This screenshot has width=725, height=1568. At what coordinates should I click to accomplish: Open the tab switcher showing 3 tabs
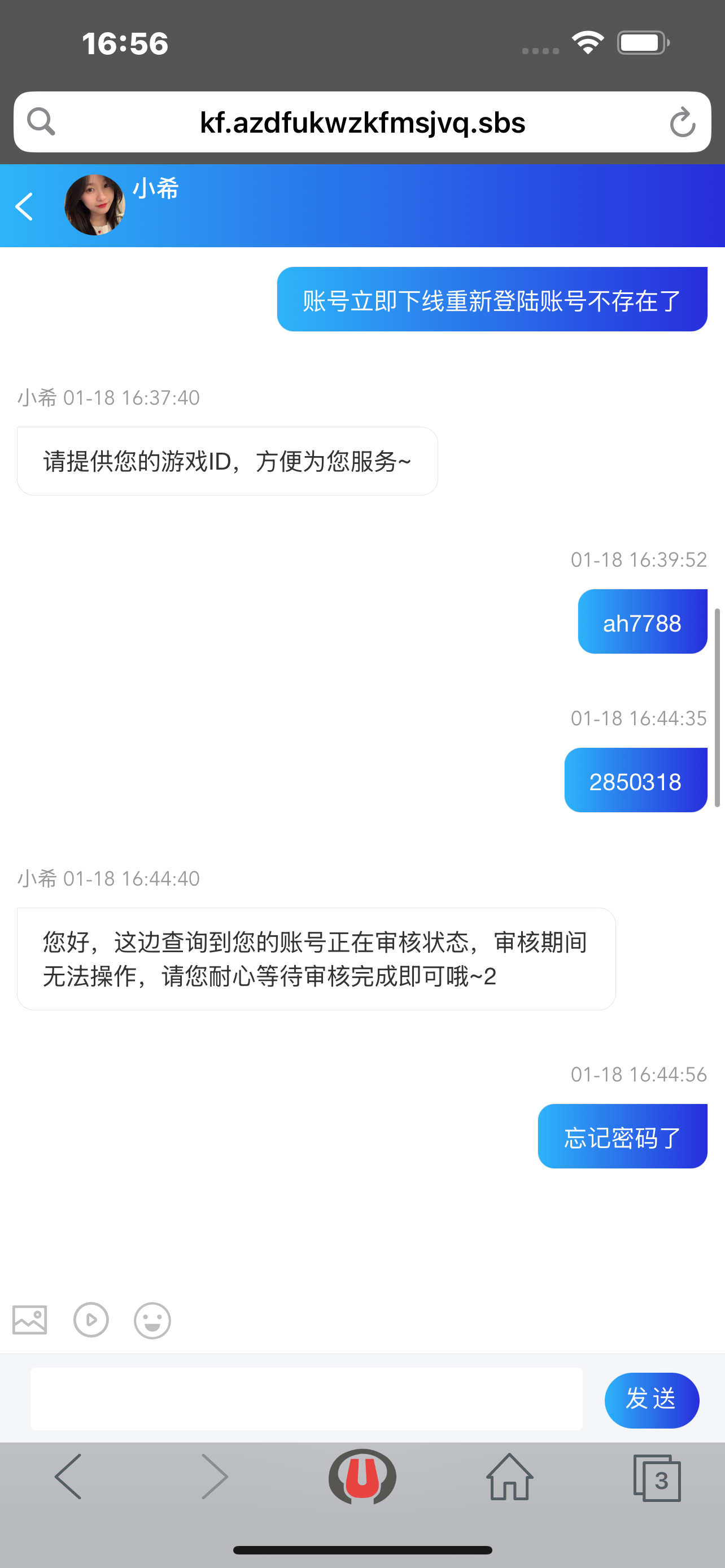[657, 1478]
